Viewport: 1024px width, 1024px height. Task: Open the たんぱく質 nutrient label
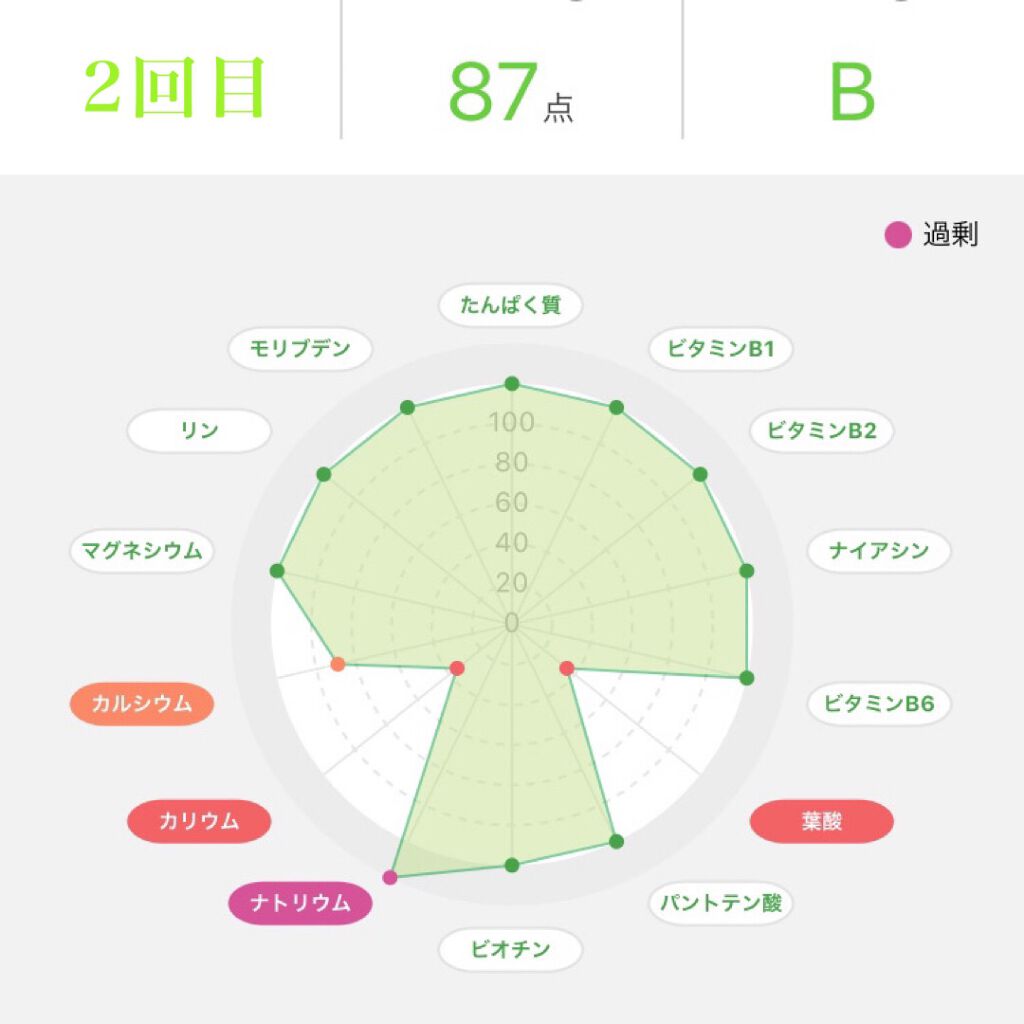[x=510, y=305]
